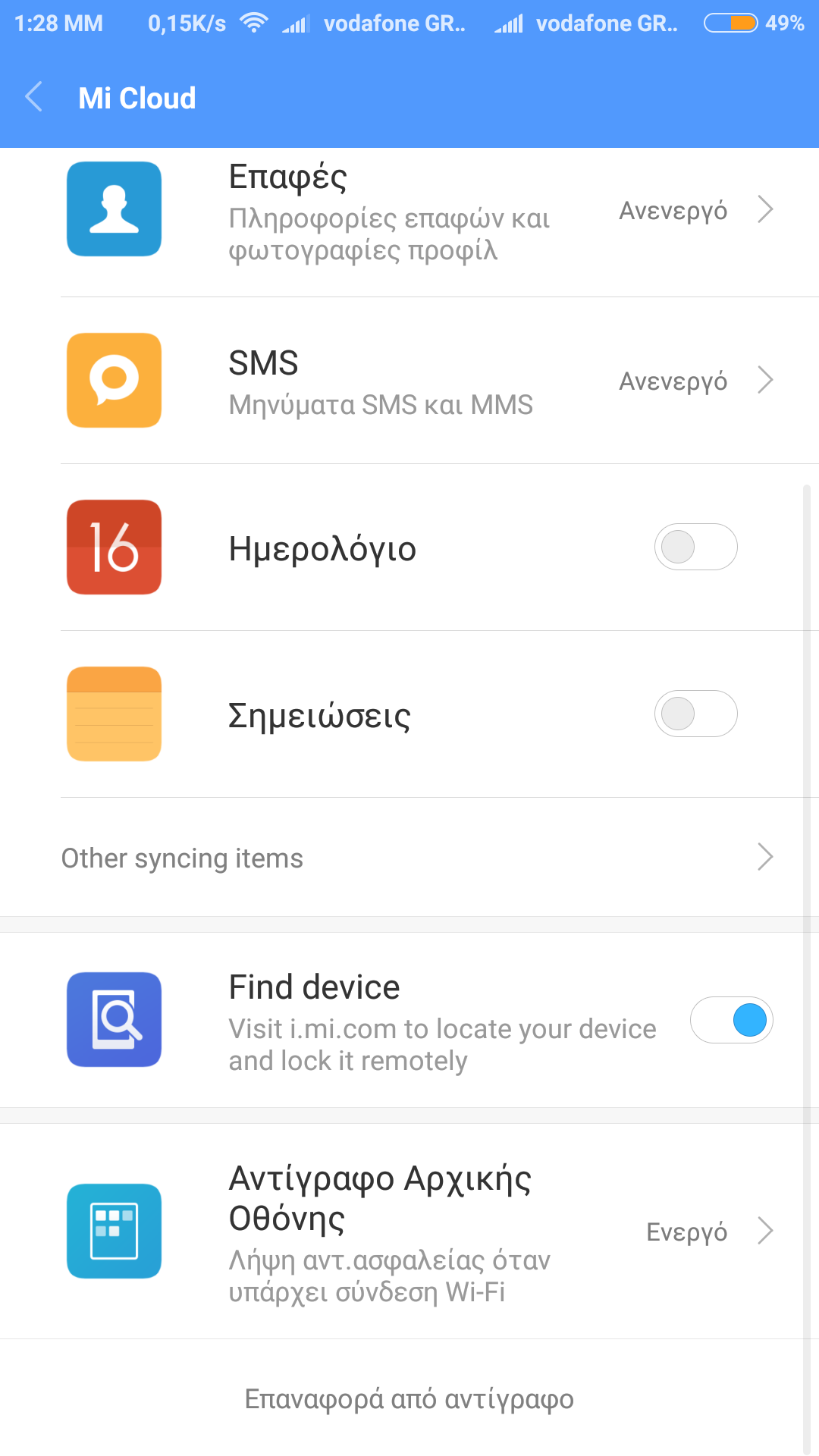Disable the Find device switch

point(731,1020)
